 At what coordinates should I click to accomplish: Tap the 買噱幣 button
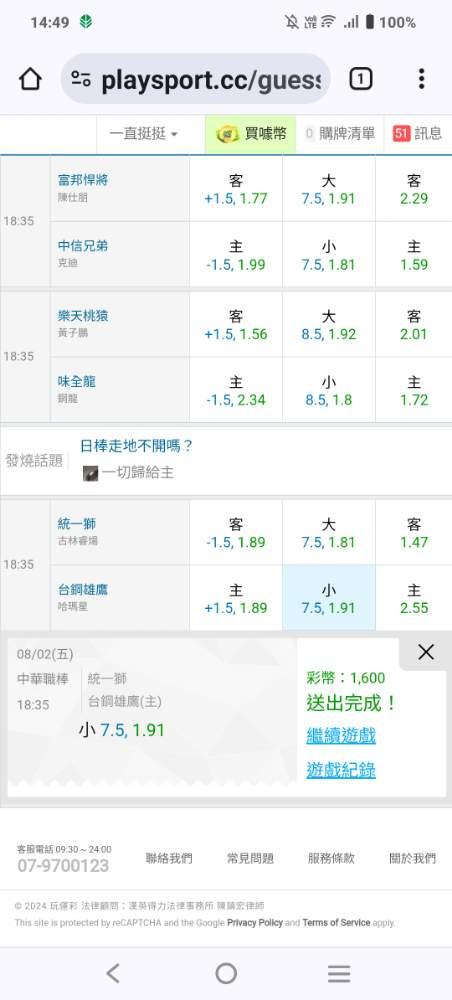[x=251, y=134]
